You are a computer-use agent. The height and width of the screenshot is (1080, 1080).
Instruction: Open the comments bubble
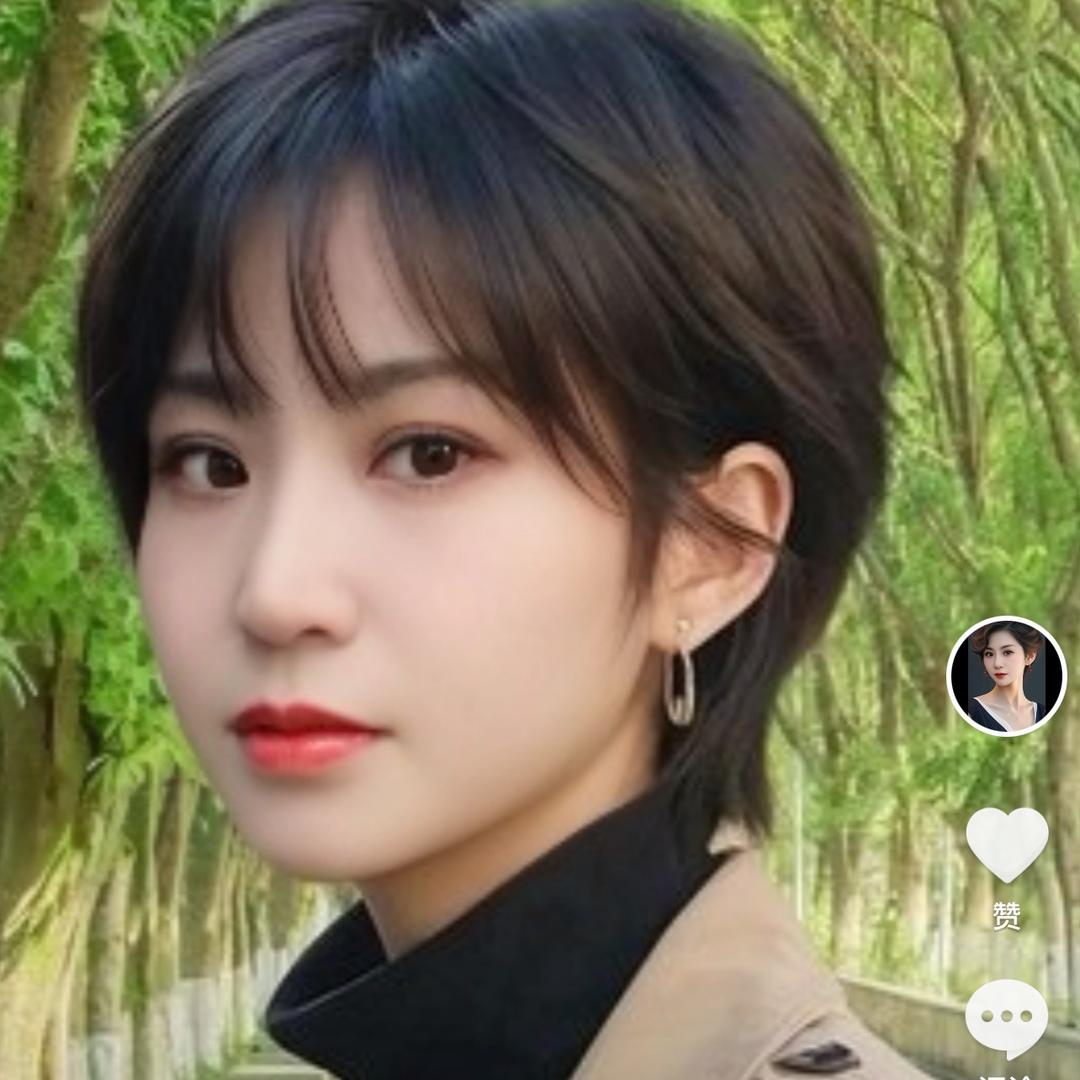point(1006,1017)
